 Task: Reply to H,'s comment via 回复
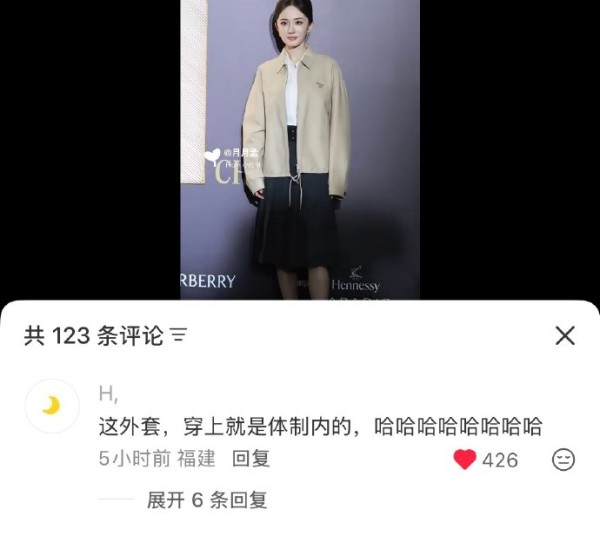click(251, 459)
